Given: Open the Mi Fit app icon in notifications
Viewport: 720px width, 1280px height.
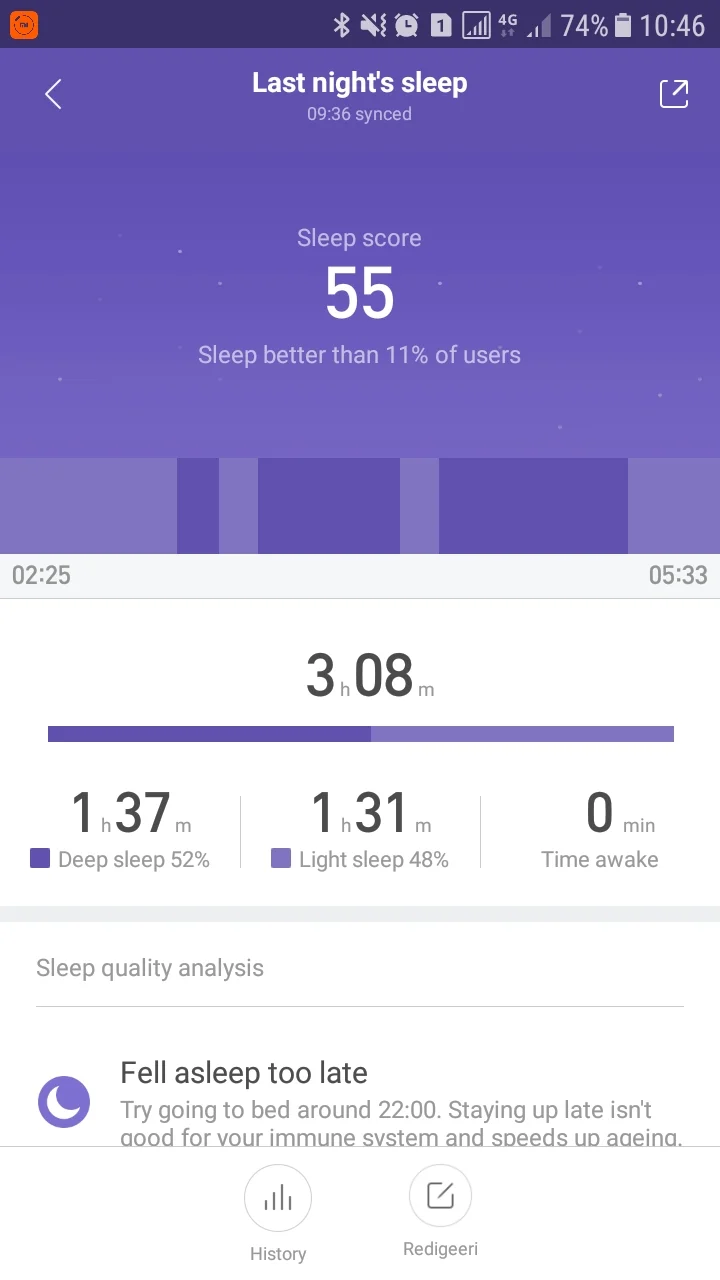Looking at the screenshot, I should point(22,22).
